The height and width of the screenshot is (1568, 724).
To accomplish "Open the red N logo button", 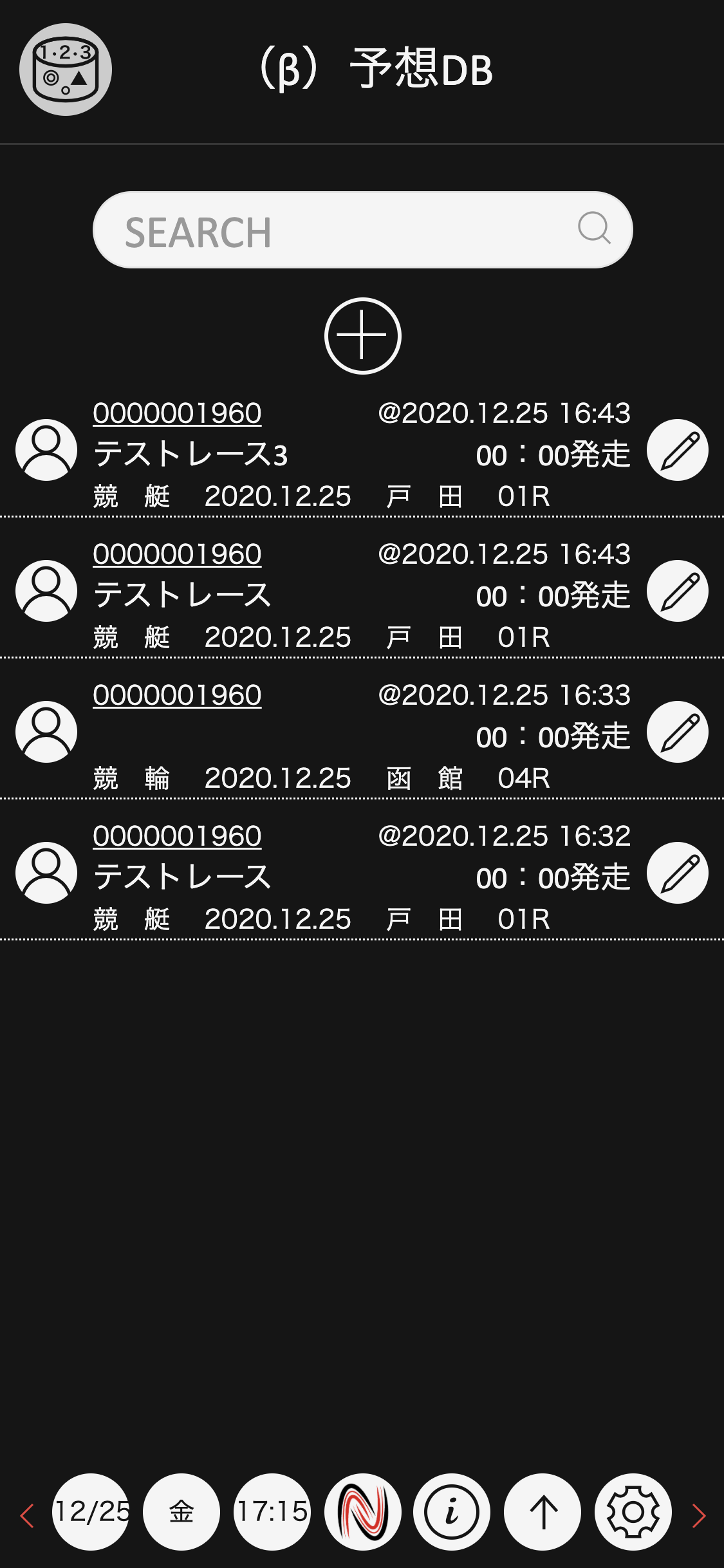I will click(362, 1511).
